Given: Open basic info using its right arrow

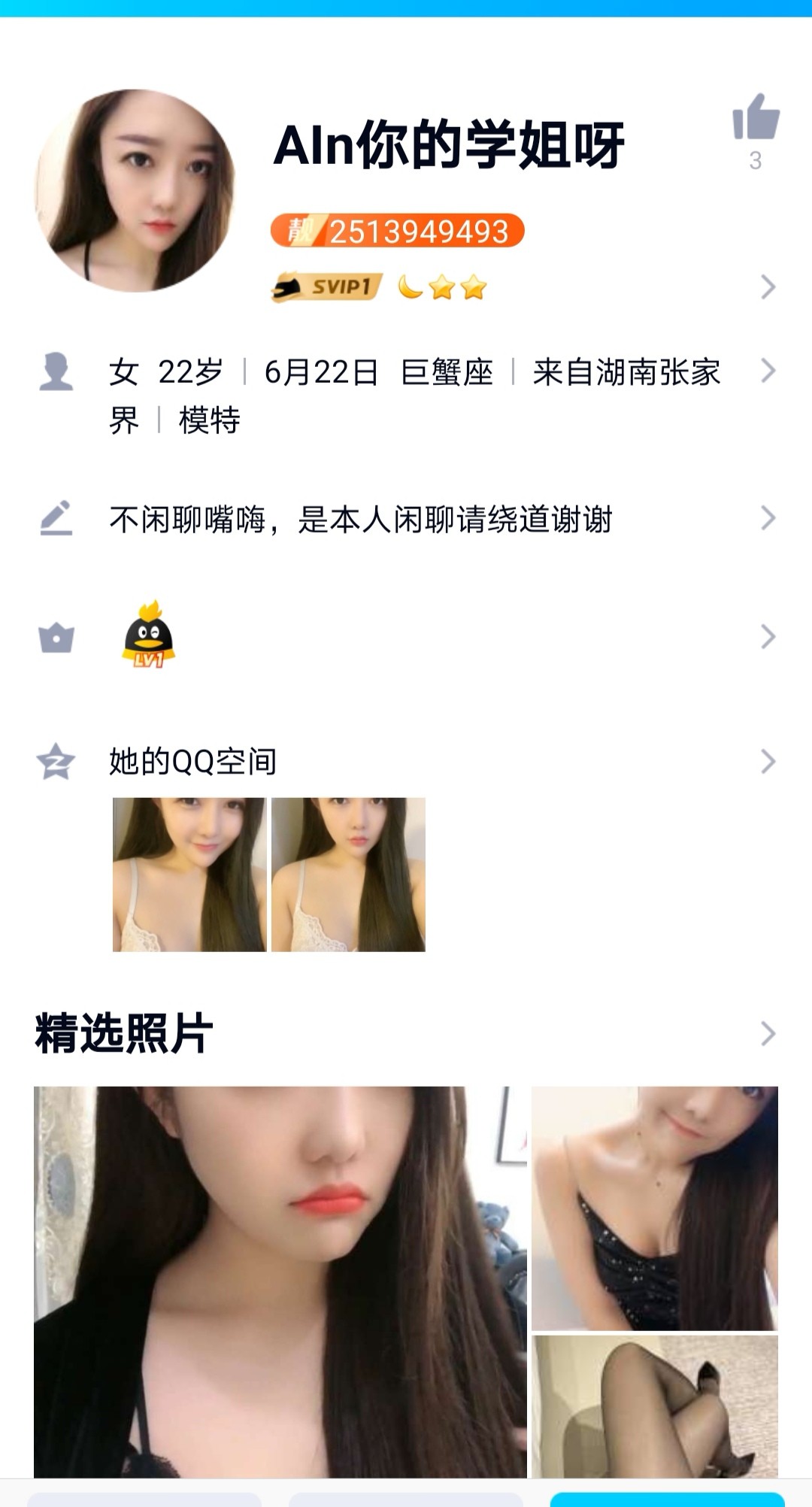Looking at the screenshot, I should (x=768, y=370).
